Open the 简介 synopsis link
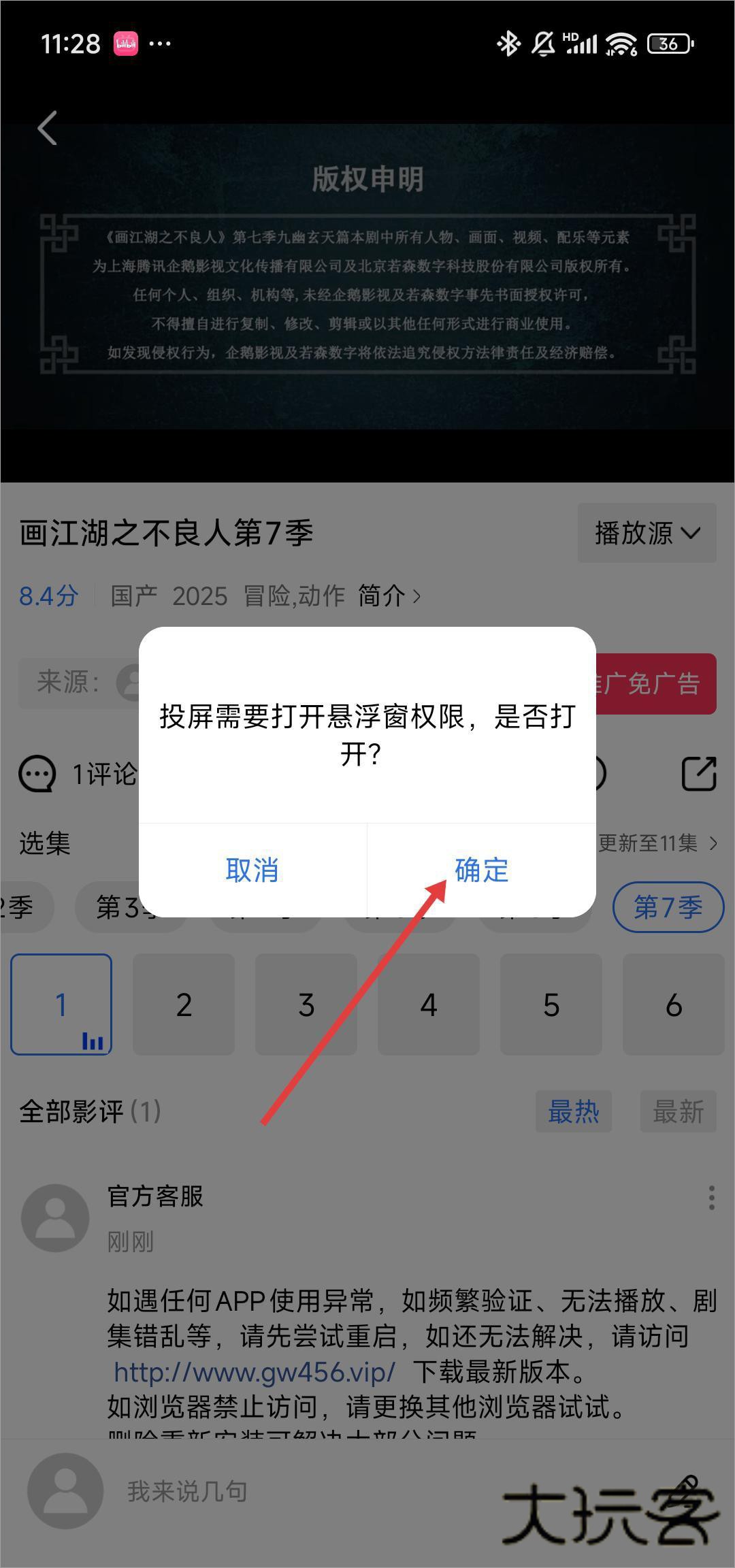 [x=389, y=596]
